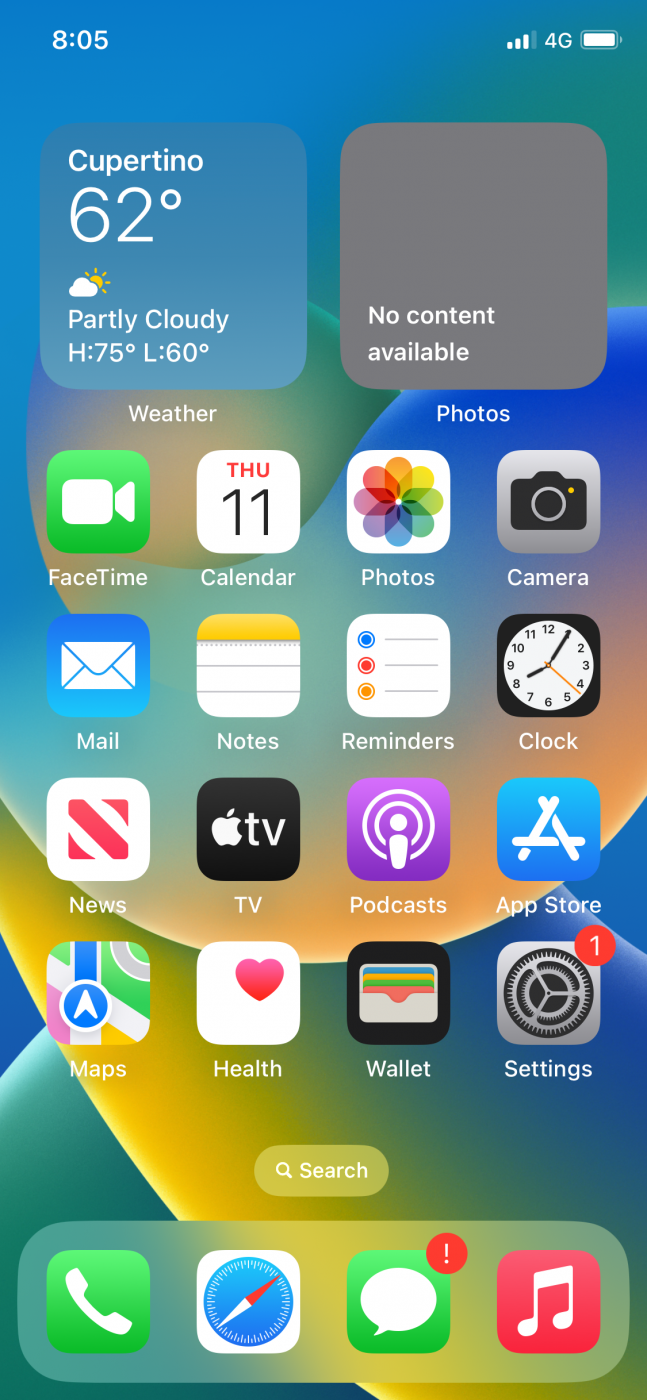Open the Health app
647x1400 pixels.
[x=248, y=994]
